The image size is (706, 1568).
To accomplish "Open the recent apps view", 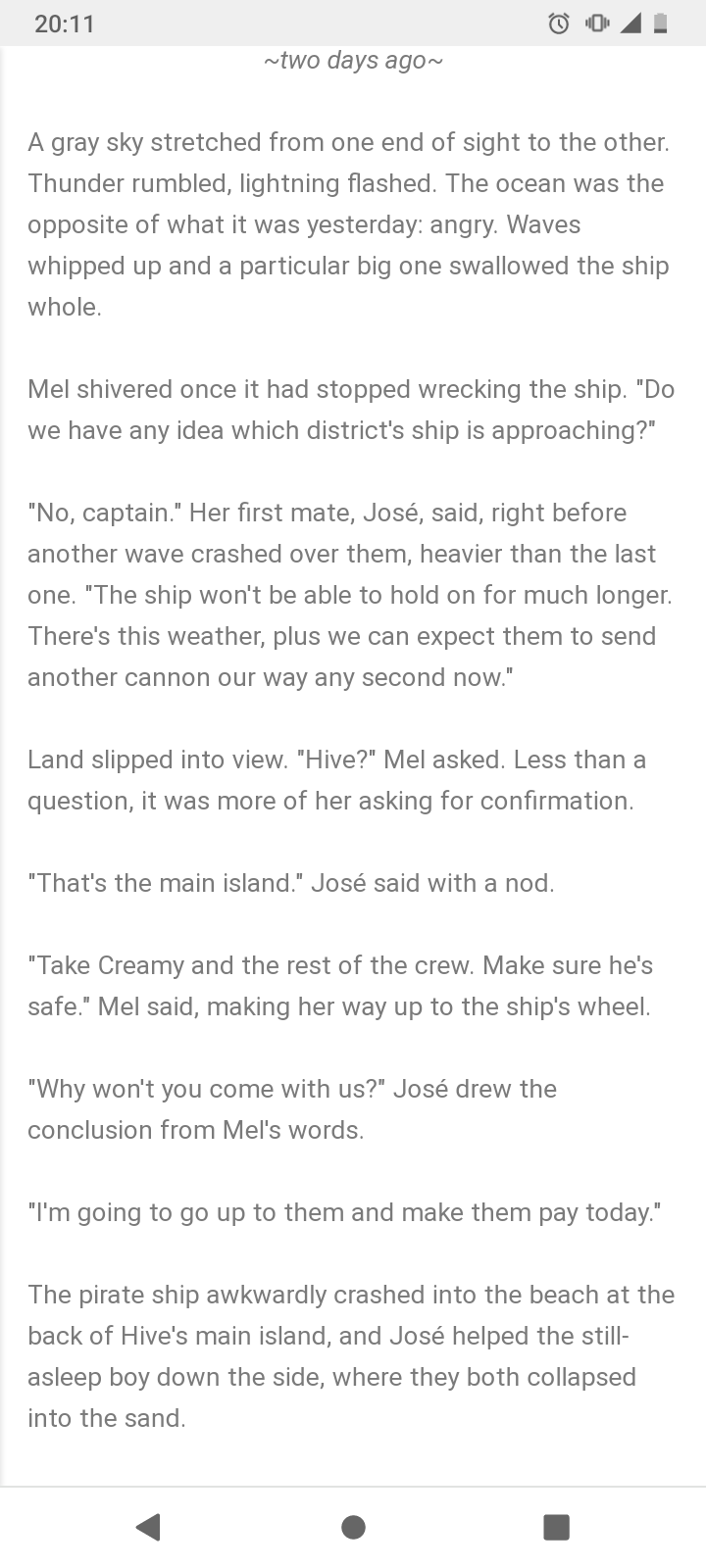I will click(x=556, y=1527).
